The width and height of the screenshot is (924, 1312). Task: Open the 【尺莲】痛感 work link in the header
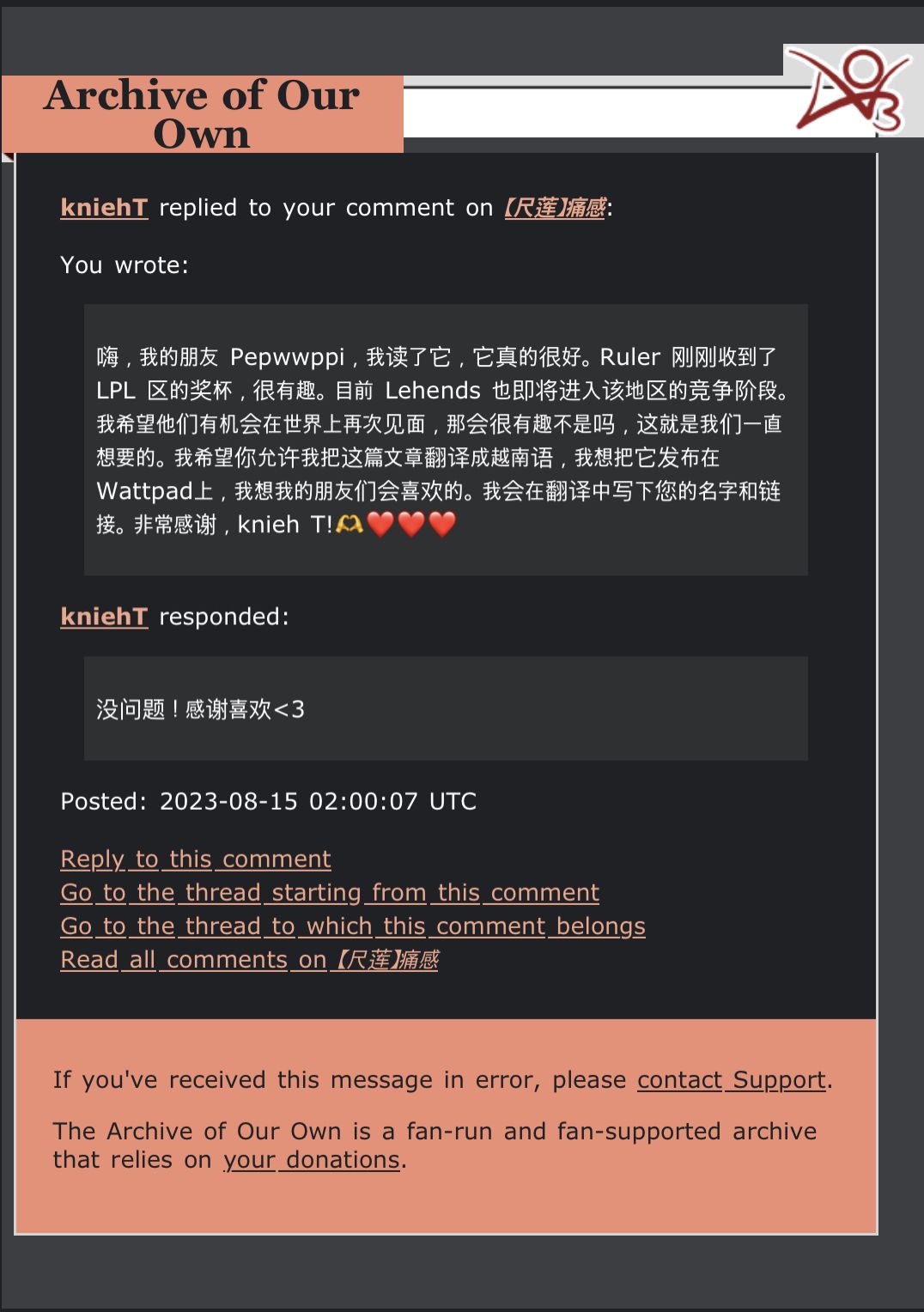[555, 208]
